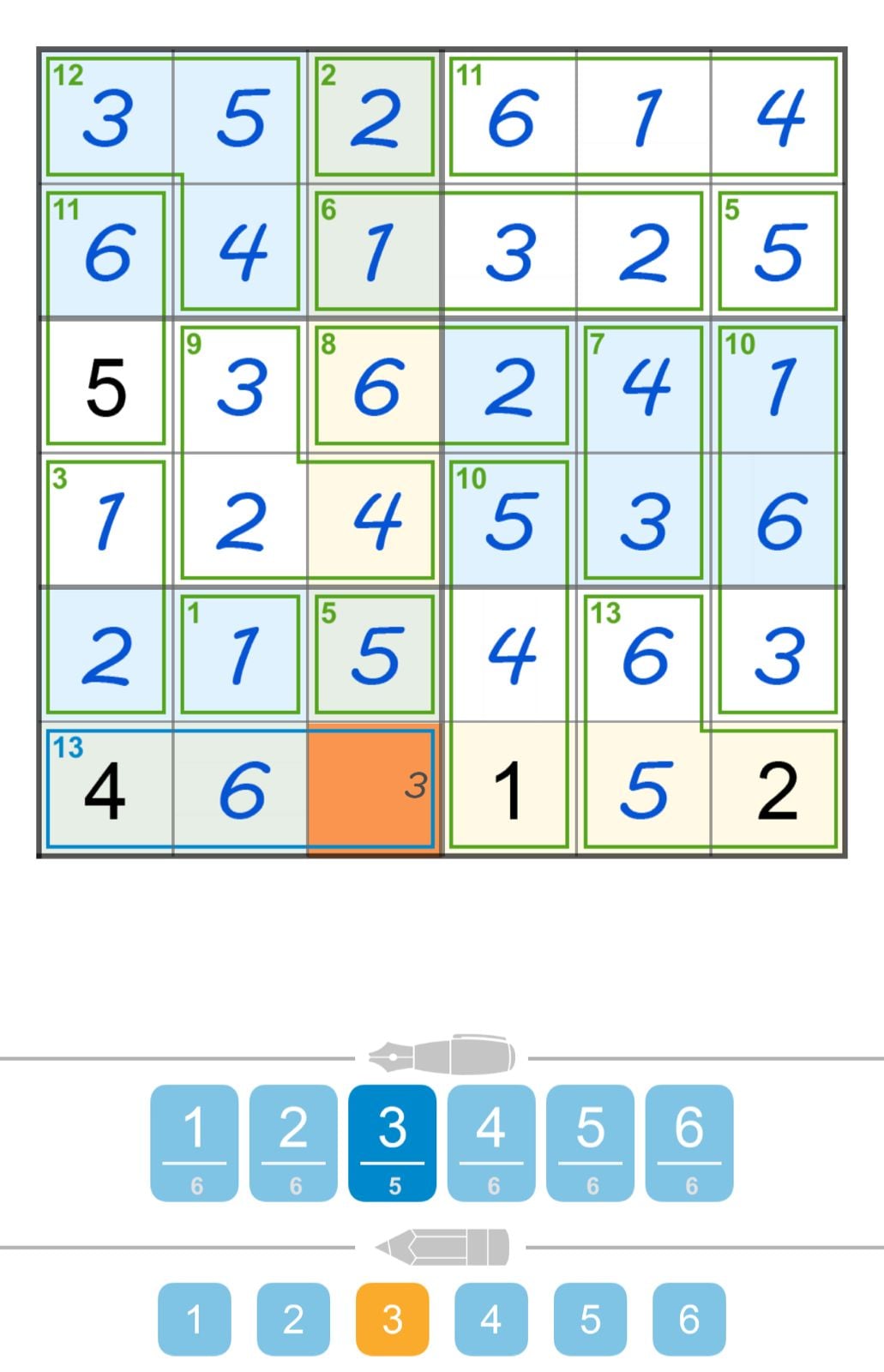Select the cell labeled with cage sum 8
The image size is (884, 1372).
375,386
